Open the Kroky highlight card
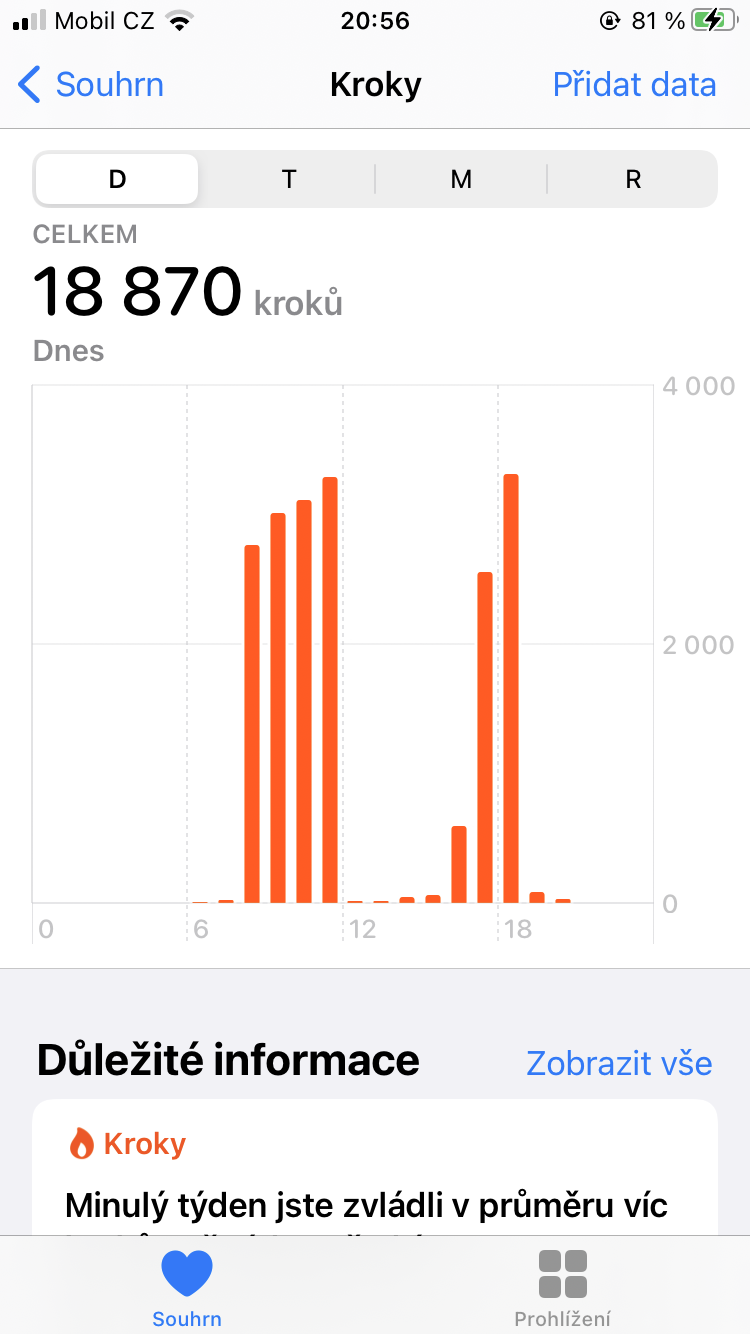The image size is (750, 1334). (x=375, y=1168)
